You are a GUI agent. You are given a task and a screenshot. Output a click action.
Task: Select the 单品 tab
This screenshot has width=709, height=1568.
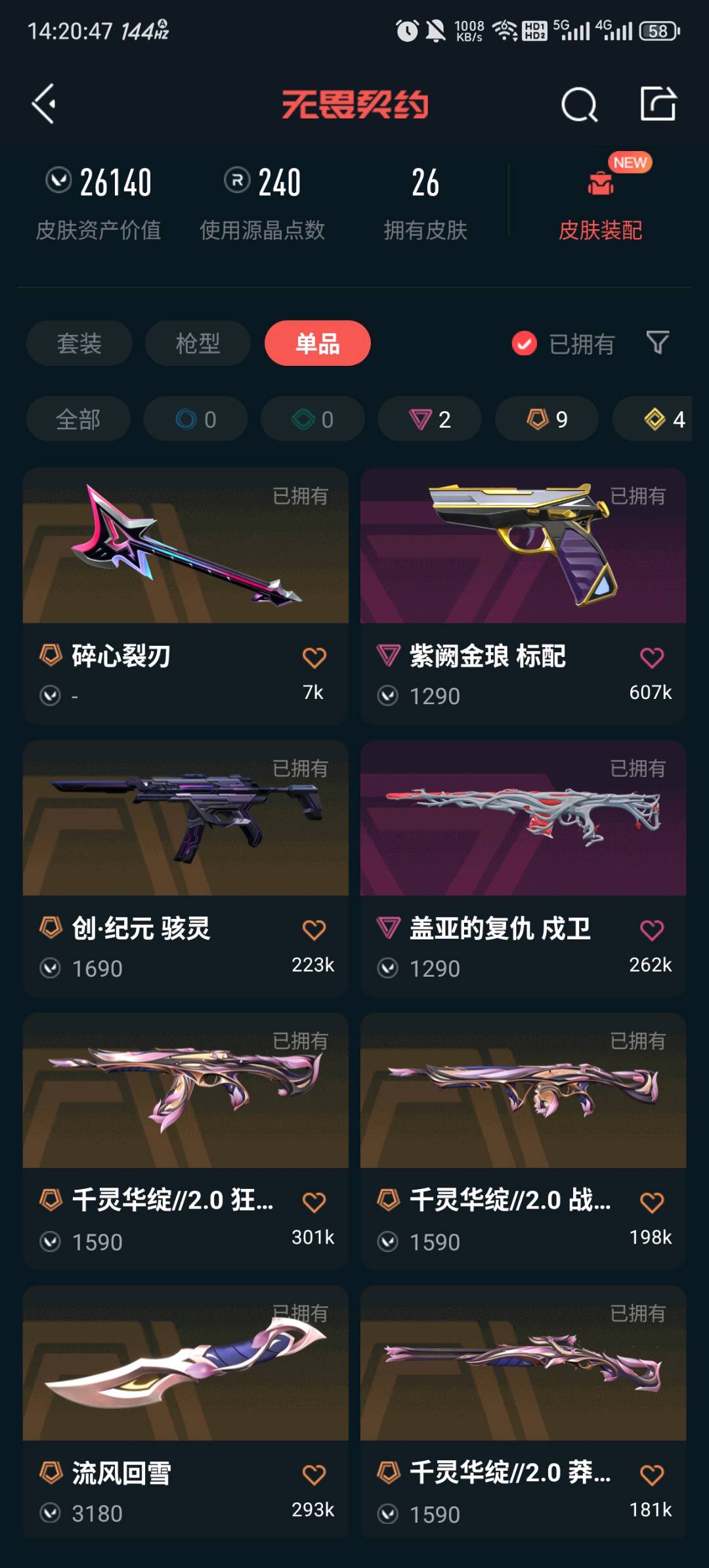coord(318,344)
